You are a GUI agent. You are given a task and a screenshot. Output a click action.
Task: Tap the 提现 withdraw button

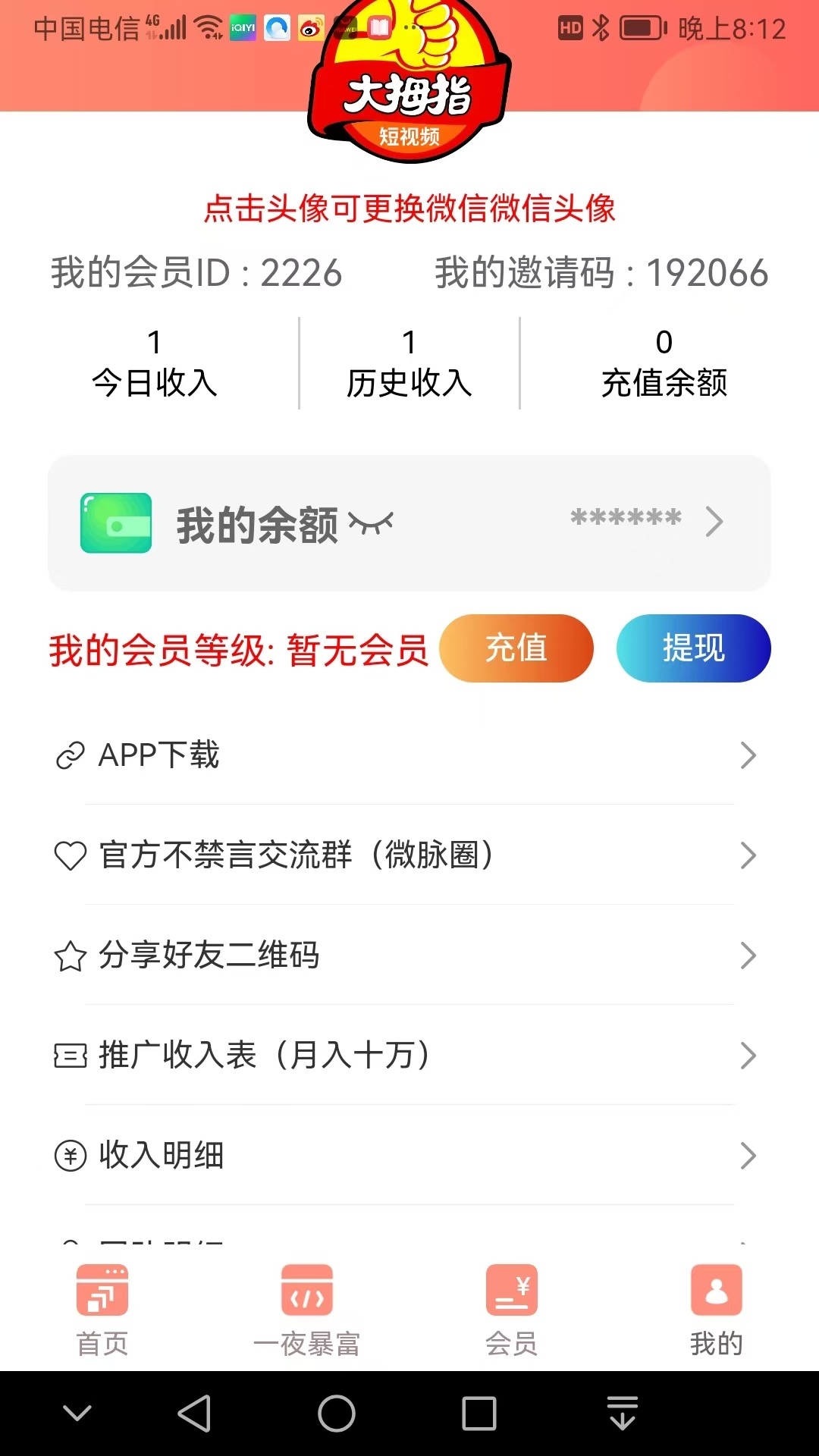[x=693, y=648]
